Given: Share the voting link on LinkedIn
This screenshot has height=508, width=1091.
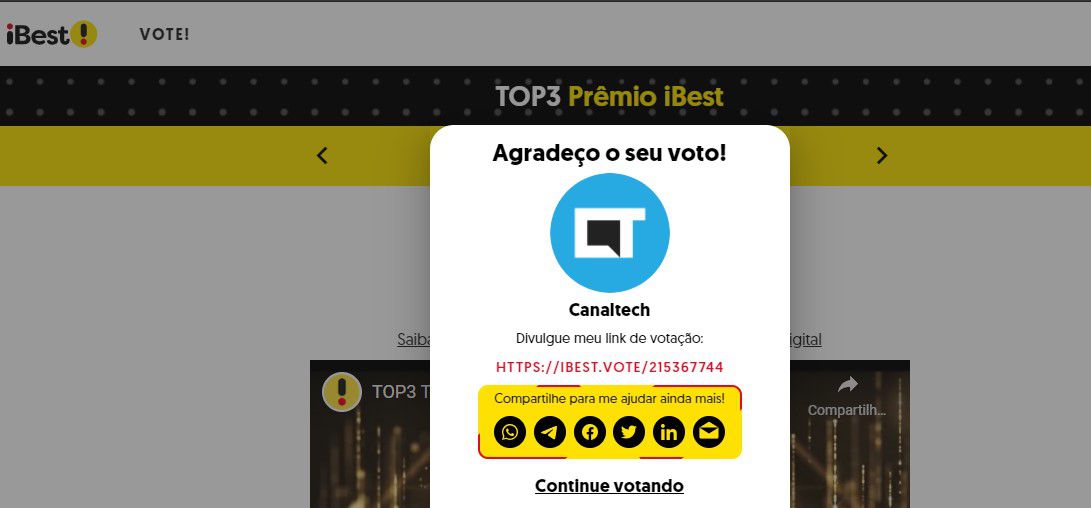Looking at the screenshot, I should coord(669,432).
